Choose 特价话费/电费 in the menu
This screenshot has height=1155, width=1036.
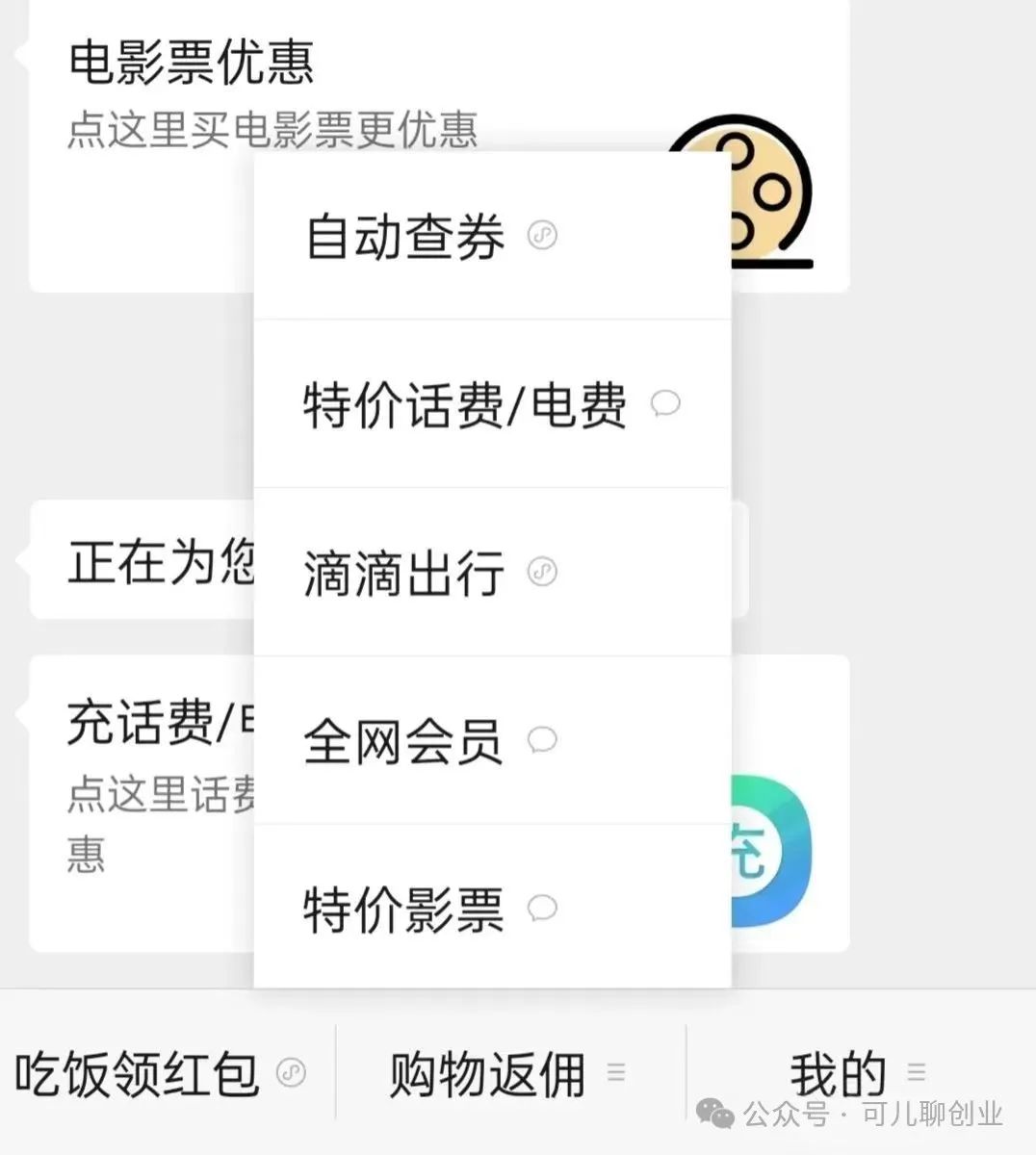pyautogui.click(x=462, y=404)
